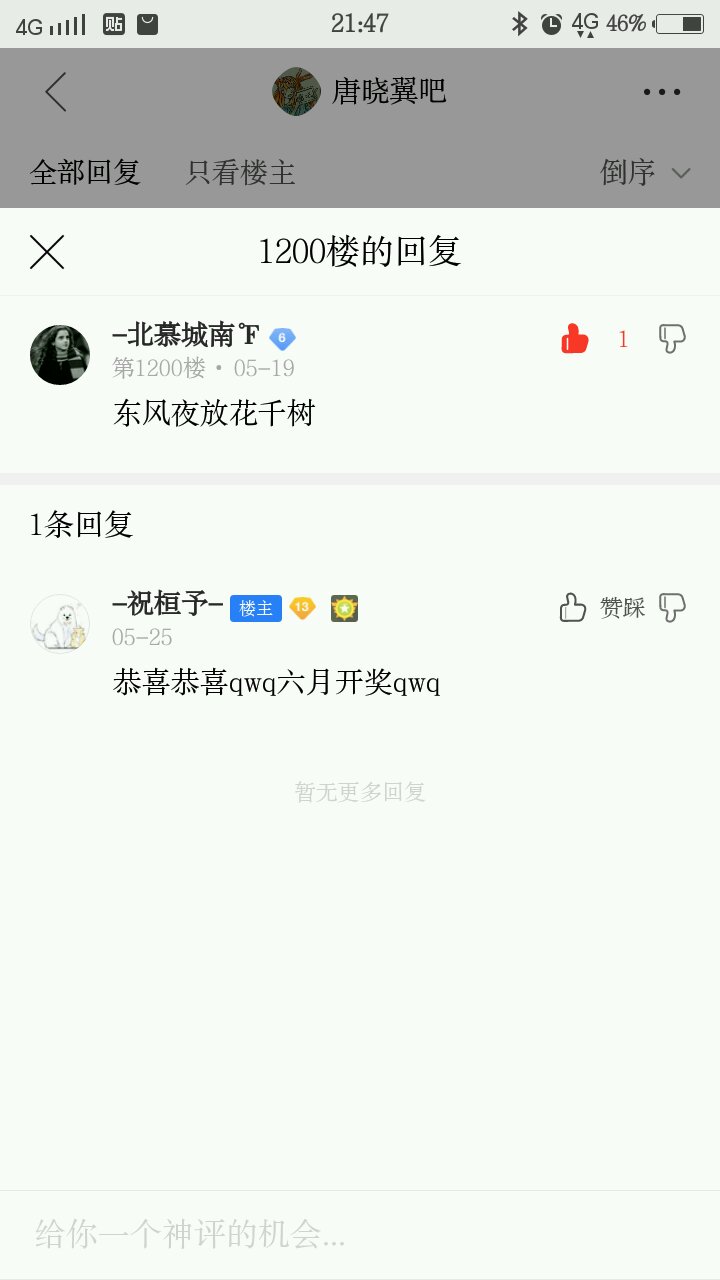720x1280 pixels.
Task: Like the reply from -祝桓予-
Action: coord(573,607)
